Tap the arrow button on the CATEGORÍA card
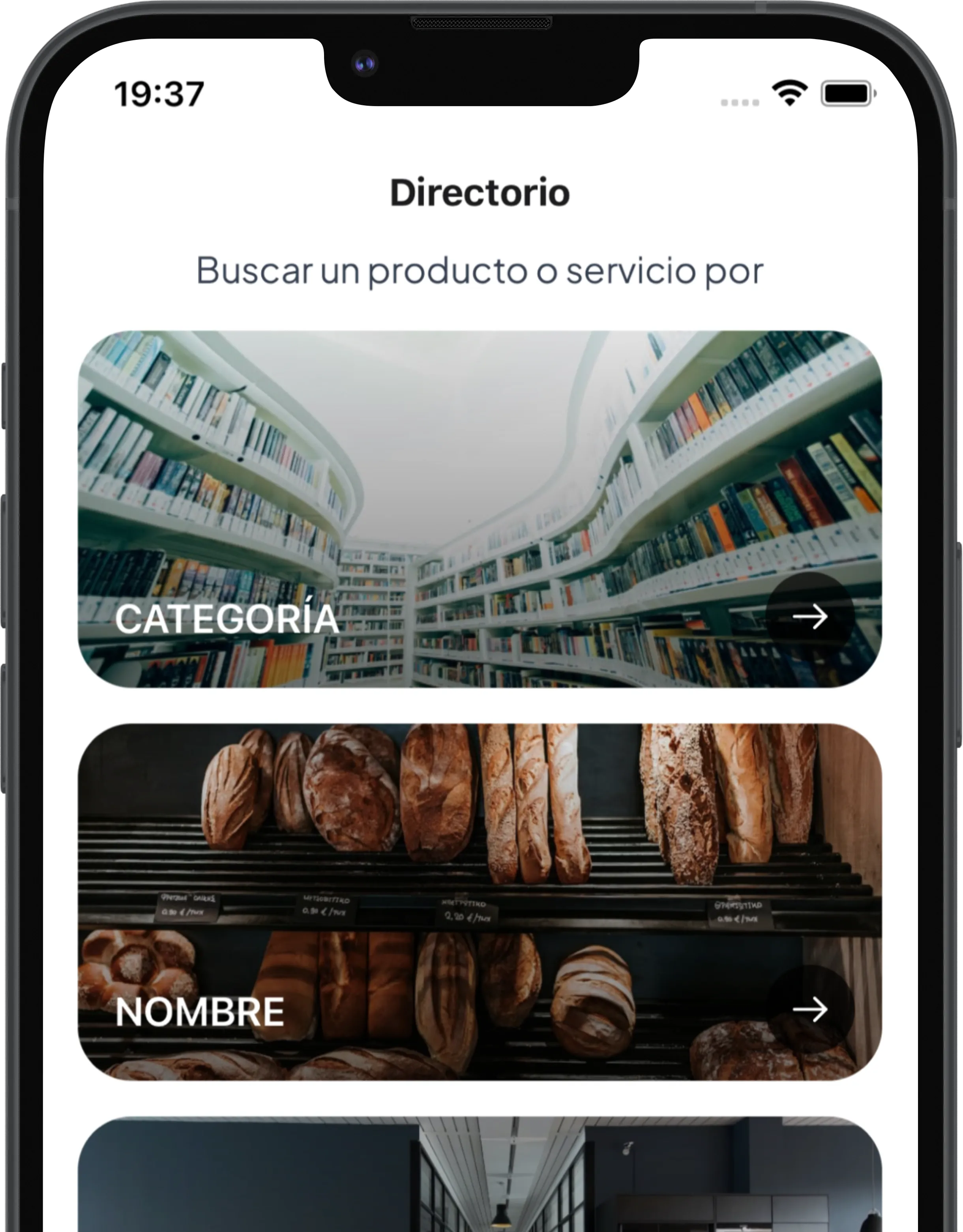The width and height of the screenshot is (963, 1232). coord(809,617)
